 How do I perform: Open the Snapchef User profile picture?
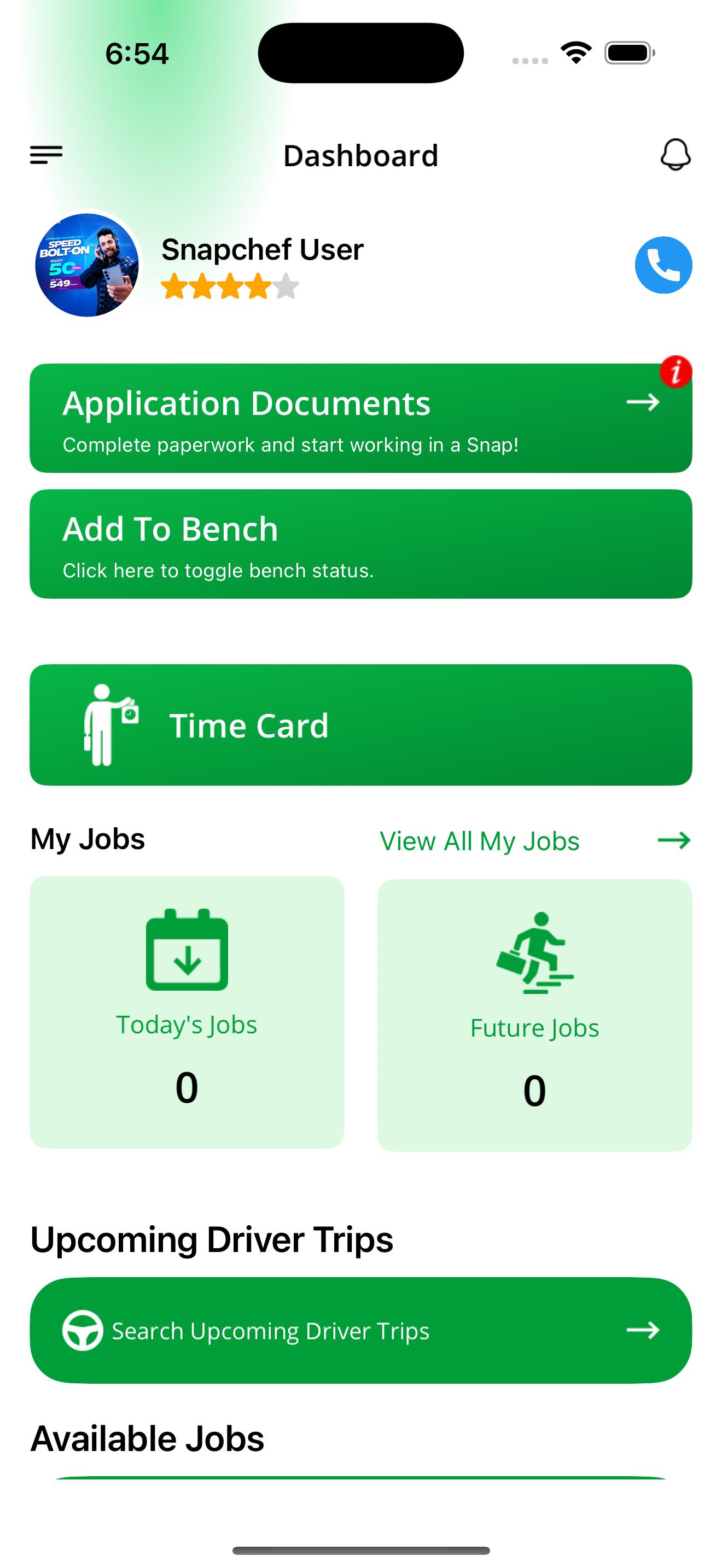[87, 265]
